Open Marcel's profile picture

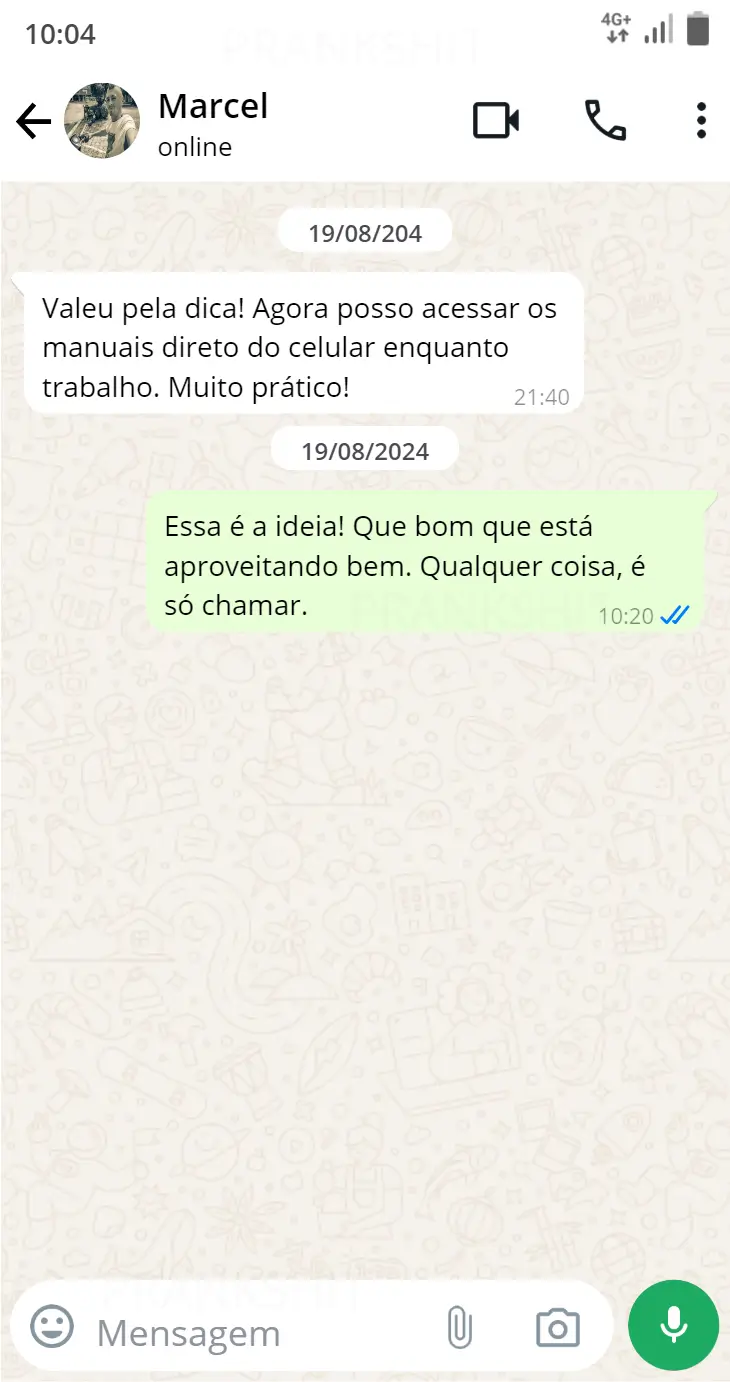102,121
